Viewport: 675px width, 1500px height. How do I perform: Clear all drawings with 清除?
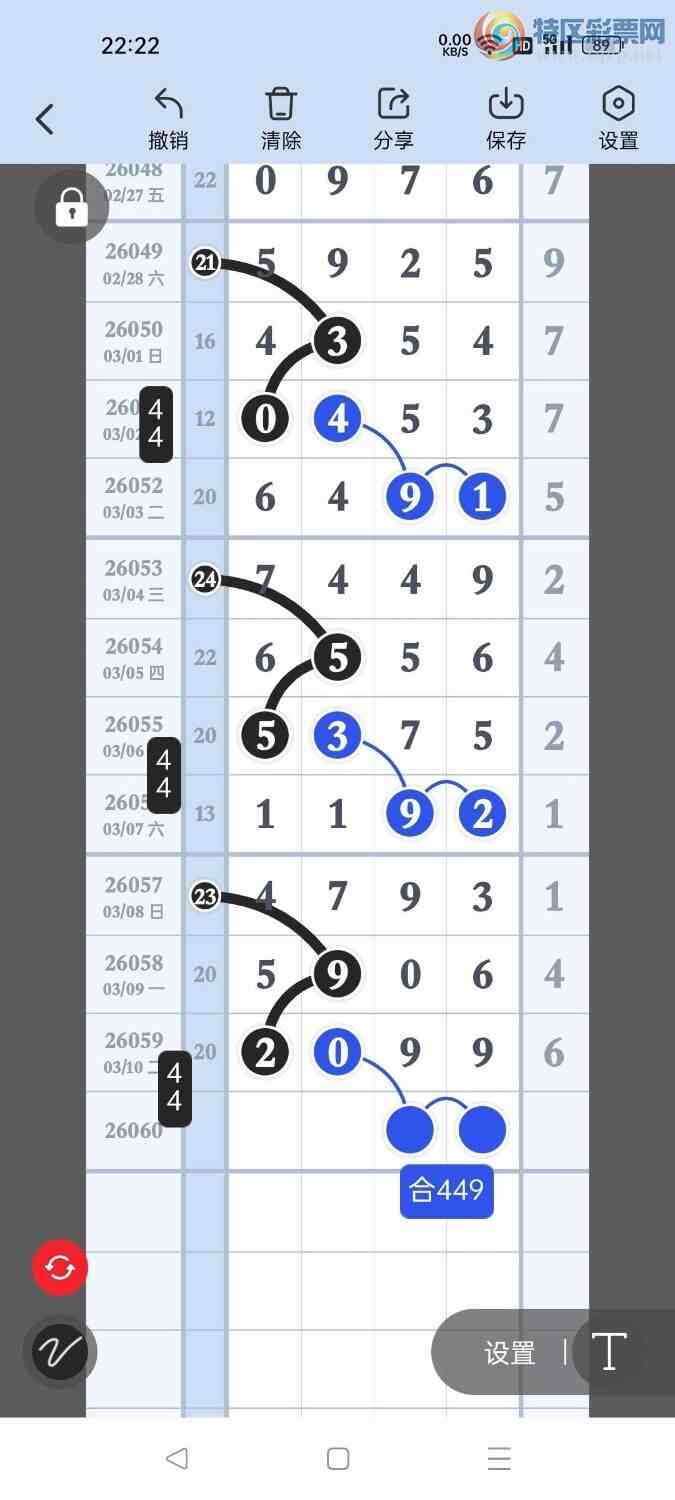(x=281, y=118)
